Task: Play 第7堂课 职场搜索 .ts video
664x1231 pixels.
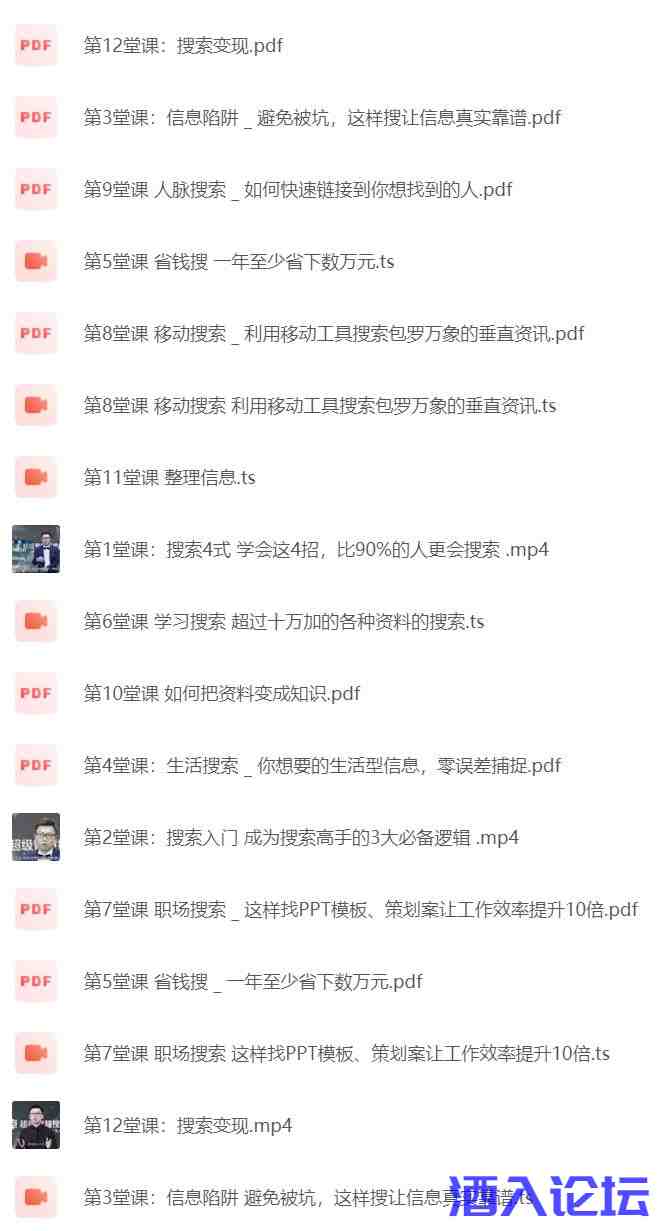Action: tap(346, 1054)
